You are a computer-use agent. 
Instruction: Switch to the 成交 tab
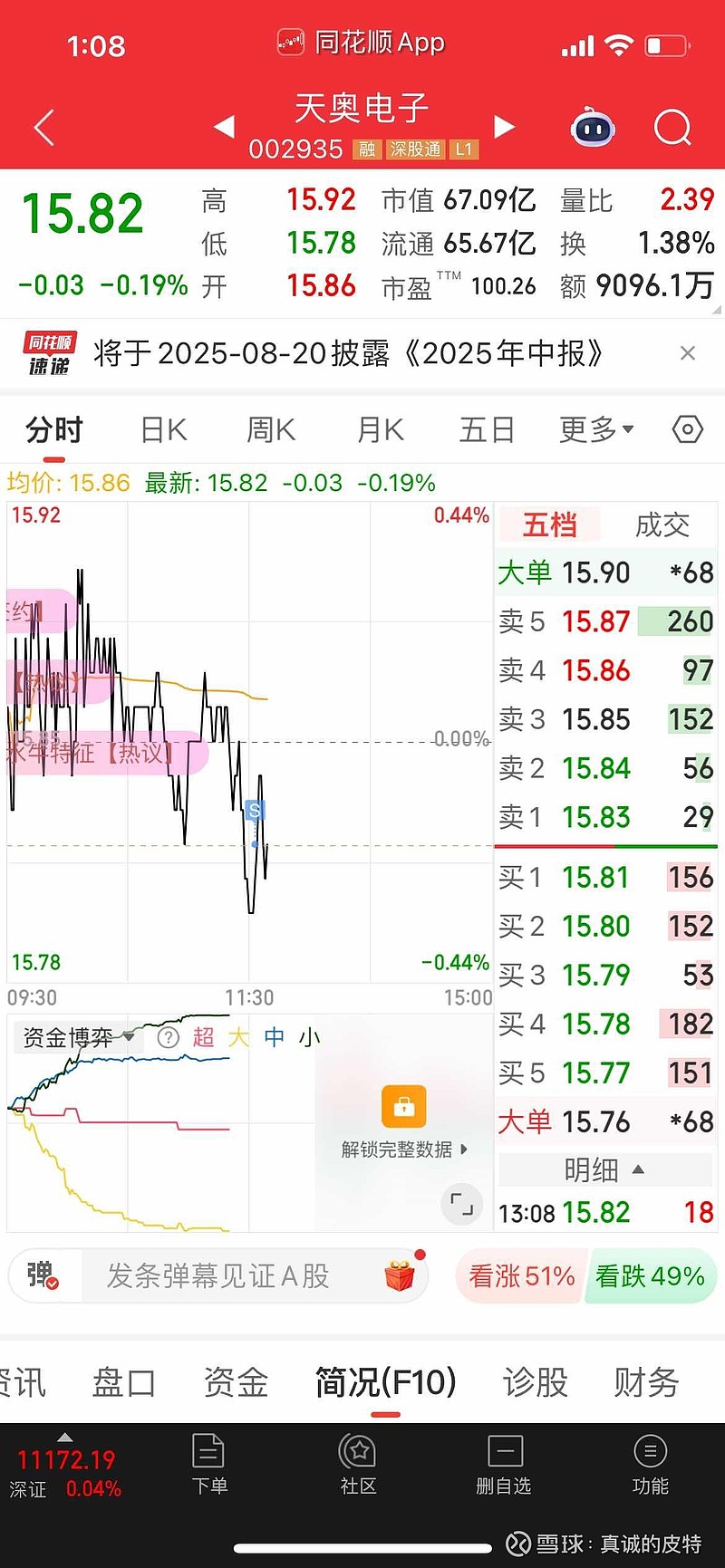(x=662, y=524)
